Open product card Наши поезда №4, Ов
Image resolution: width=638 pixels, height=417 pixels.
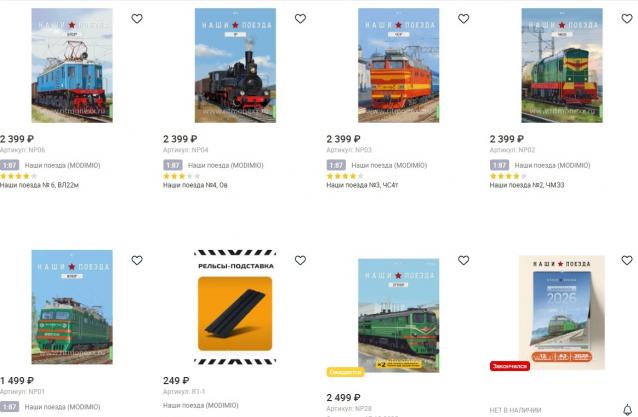click(235, 65)
